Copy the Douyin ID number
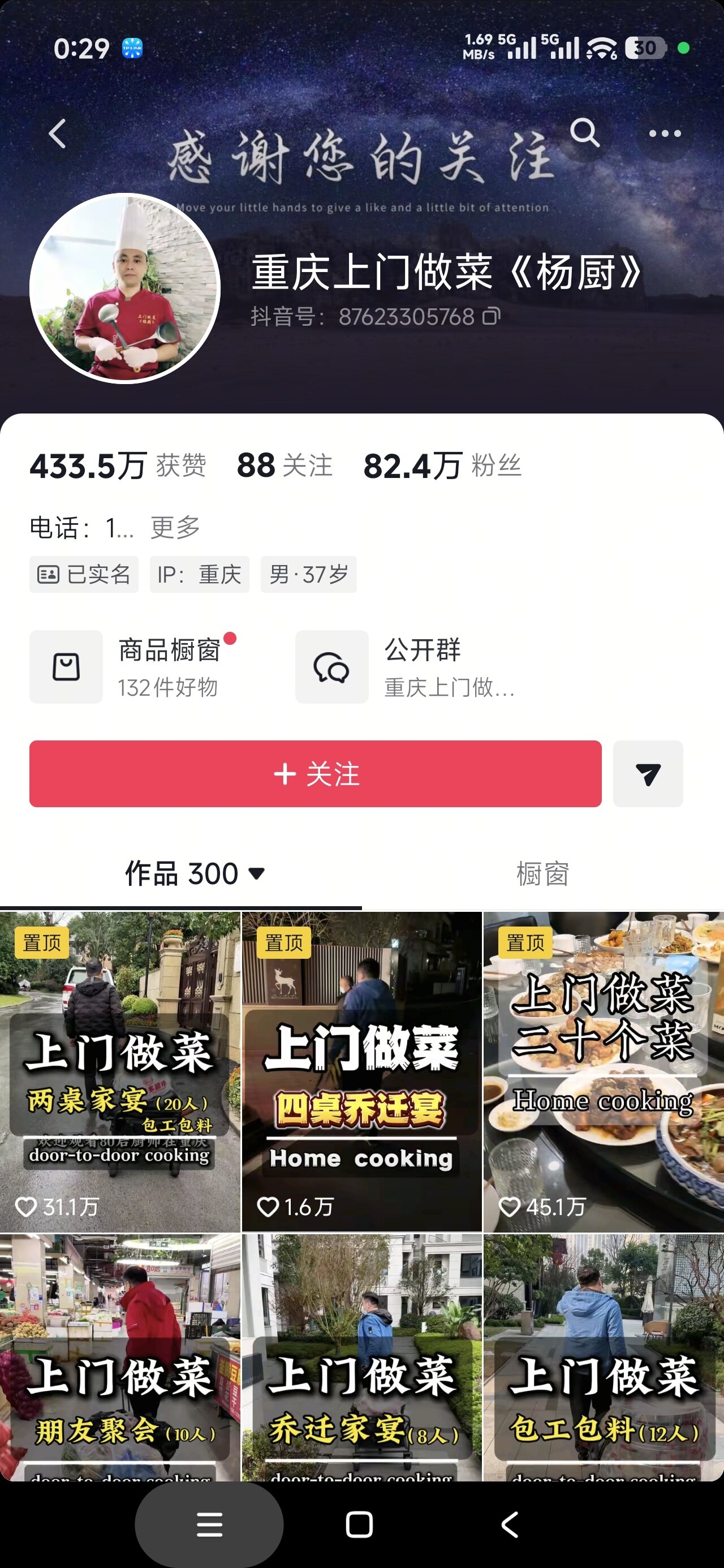This screenshot has height=1568, width=724. tap(492, 317)
